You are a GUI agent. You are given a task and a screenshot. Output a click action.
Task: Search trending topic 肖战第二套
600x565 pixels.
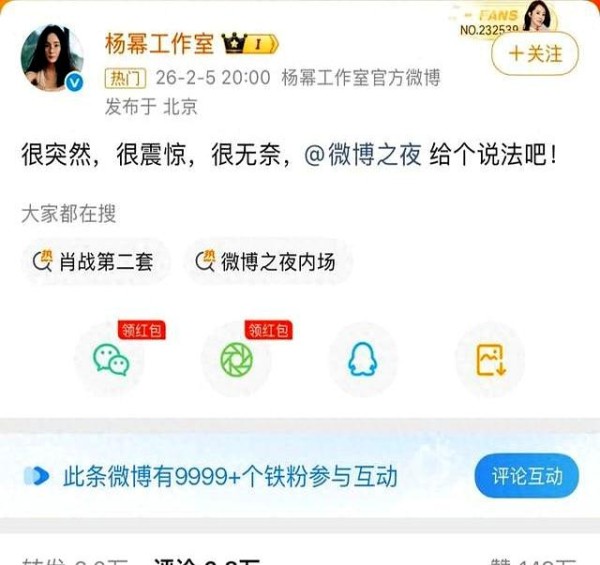click(94, 263)
